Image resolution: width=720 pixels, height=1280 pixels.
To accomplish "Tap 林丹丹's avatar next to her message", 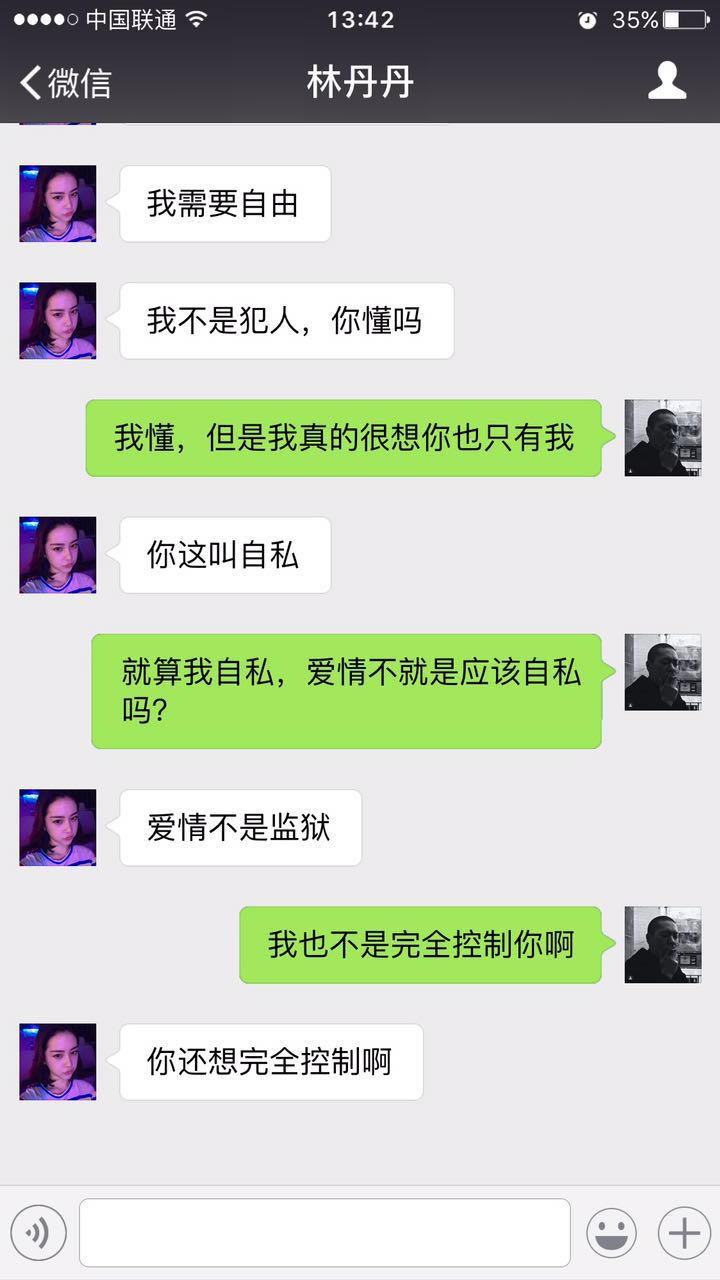I will point(56,203).
